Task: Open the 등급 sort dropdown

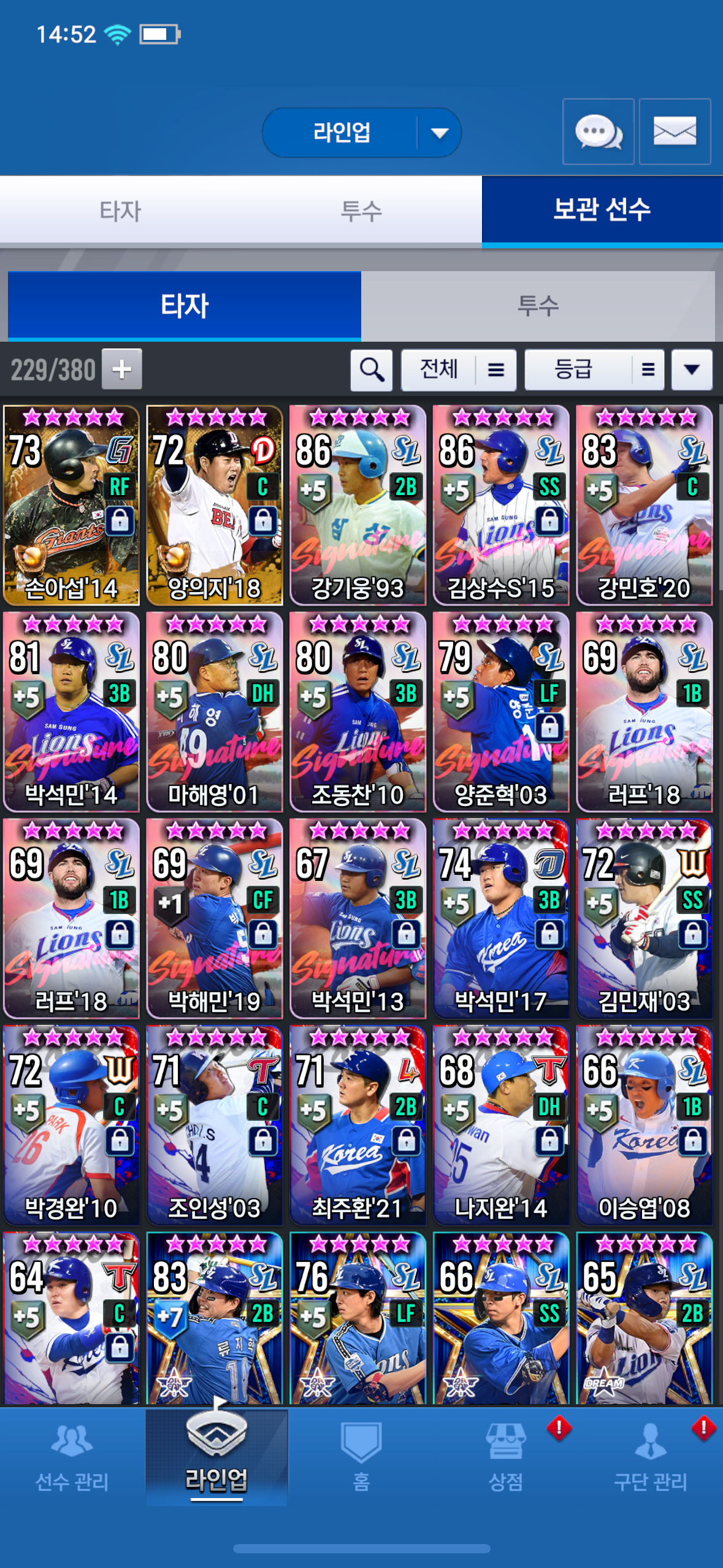Action: click(x=594, y=370)
